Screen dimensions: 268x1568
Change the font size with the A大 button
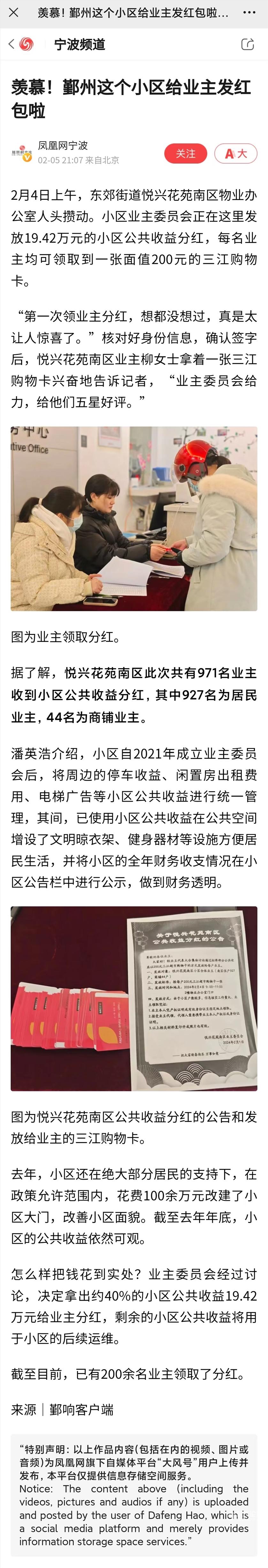pyautogui.click(x=236, y=153)
